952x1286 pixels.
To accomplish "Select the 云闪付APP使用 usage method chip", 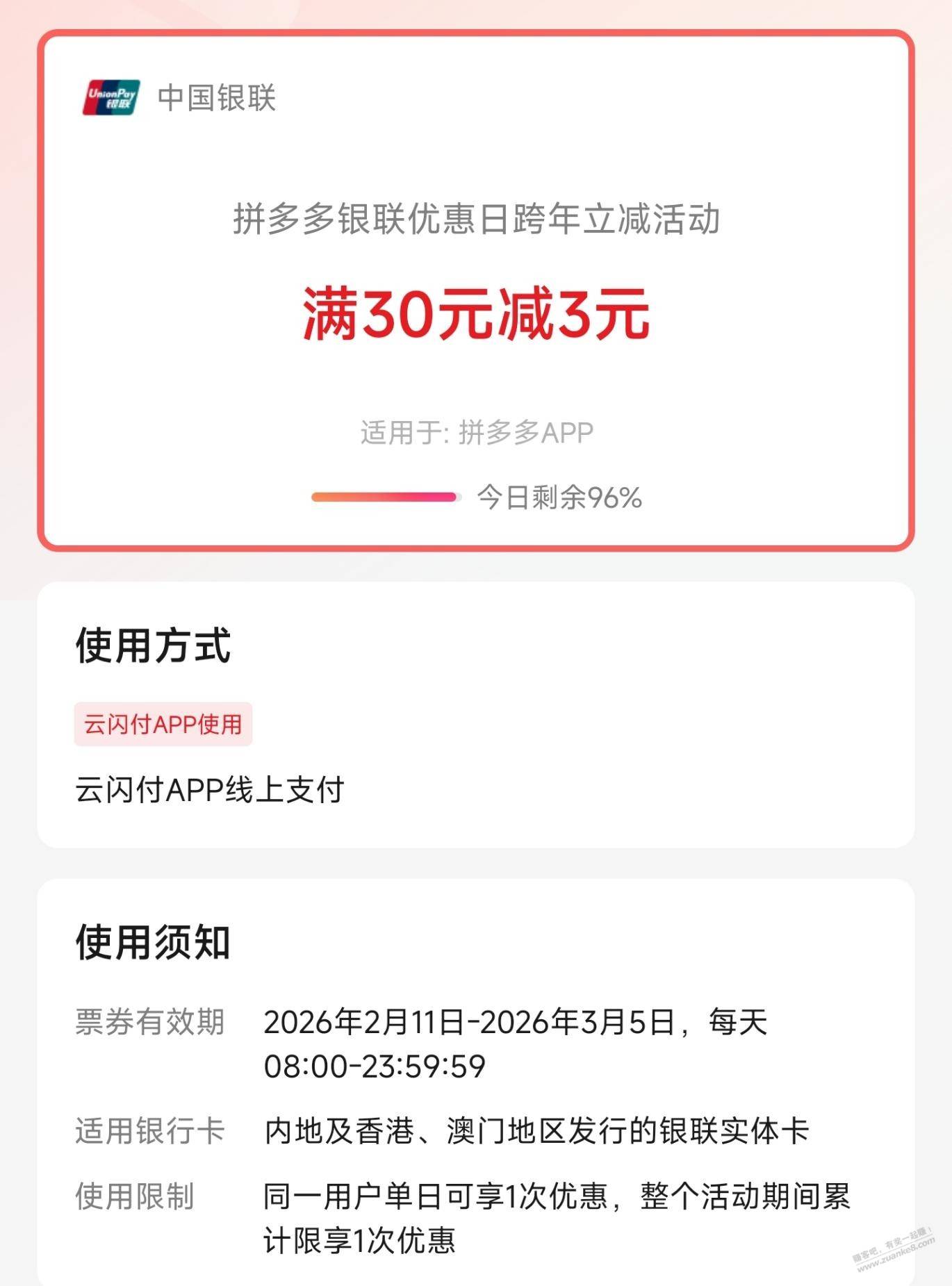I will [x=163, y=725].
